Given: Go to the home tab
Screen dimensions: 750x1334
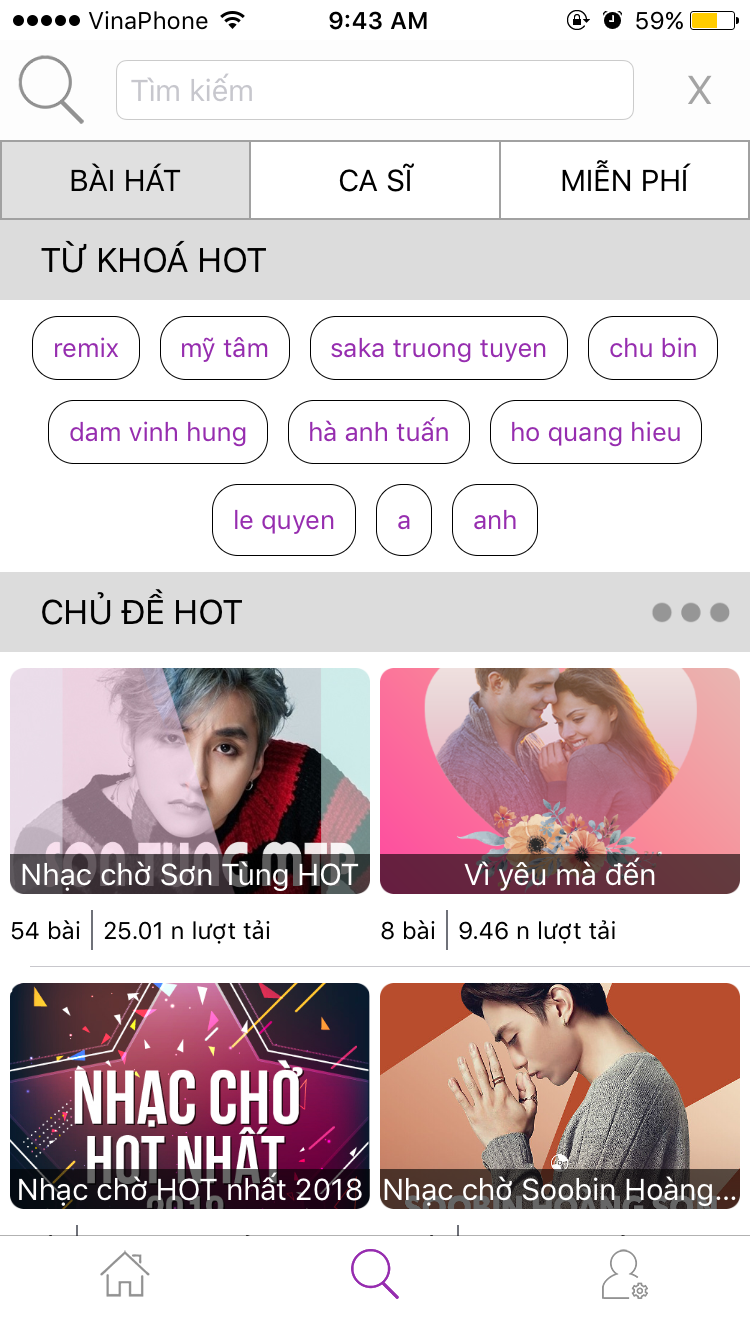Looking at the screenshot, I should tap(125, 1275).
